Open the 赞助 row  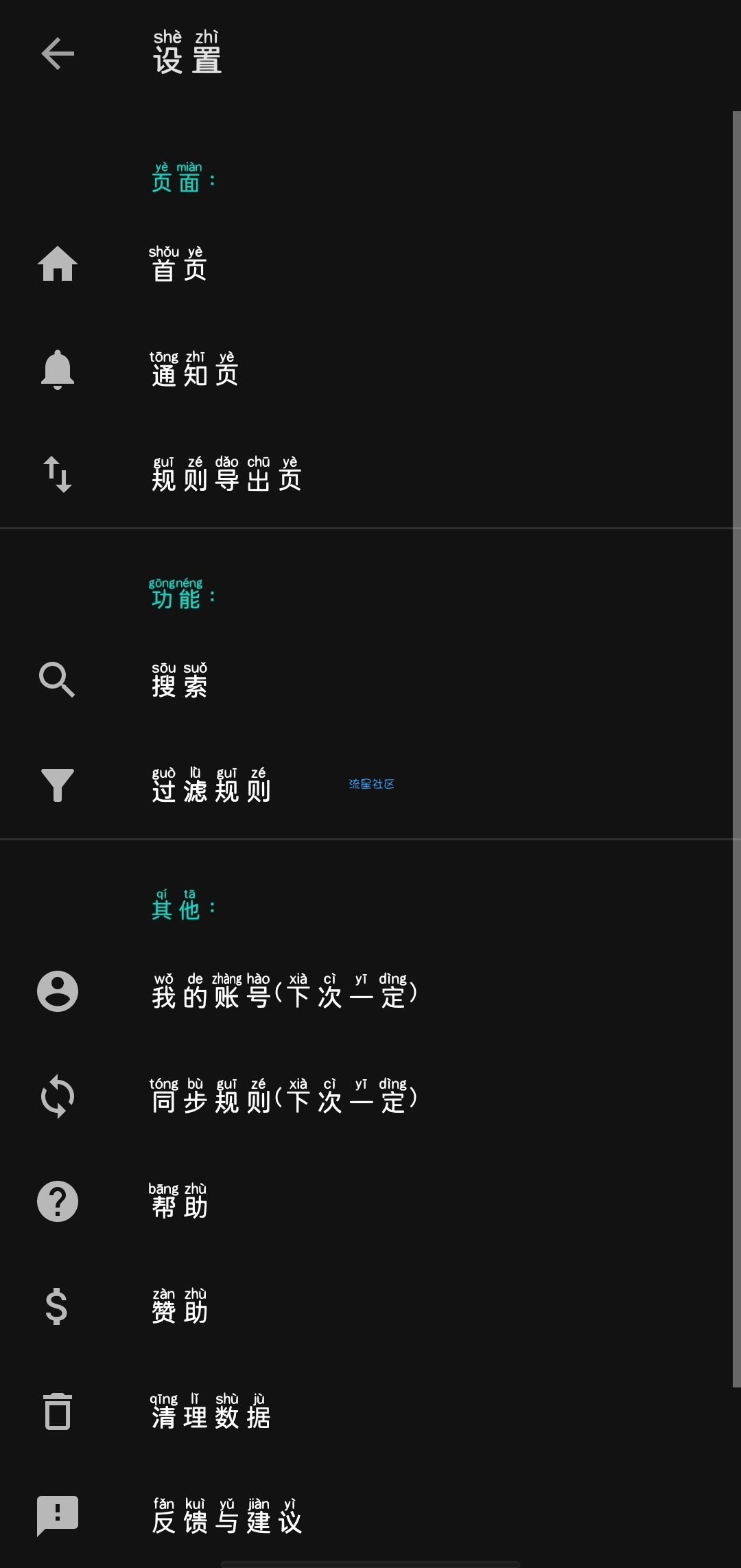point(179,1307)
